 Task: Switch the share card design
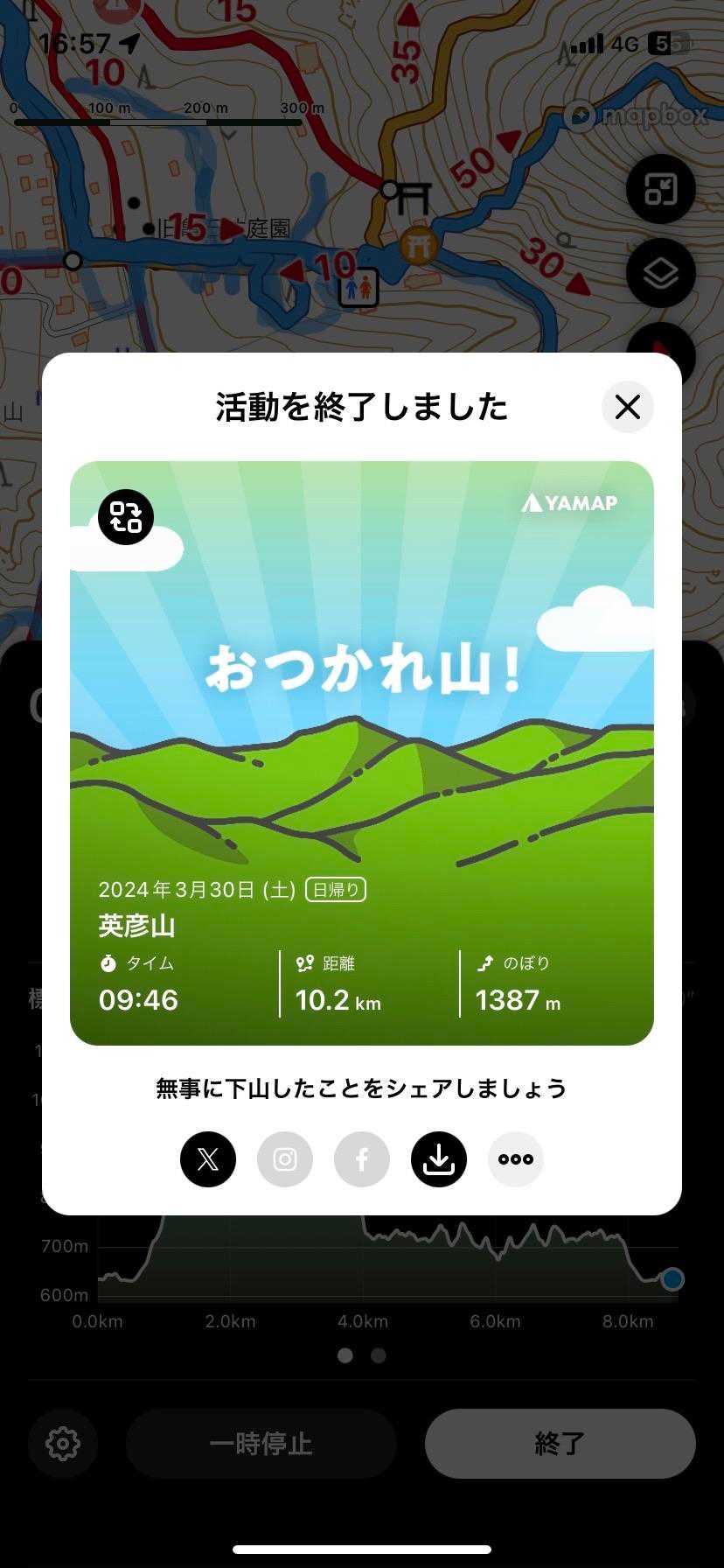[126, 517]
